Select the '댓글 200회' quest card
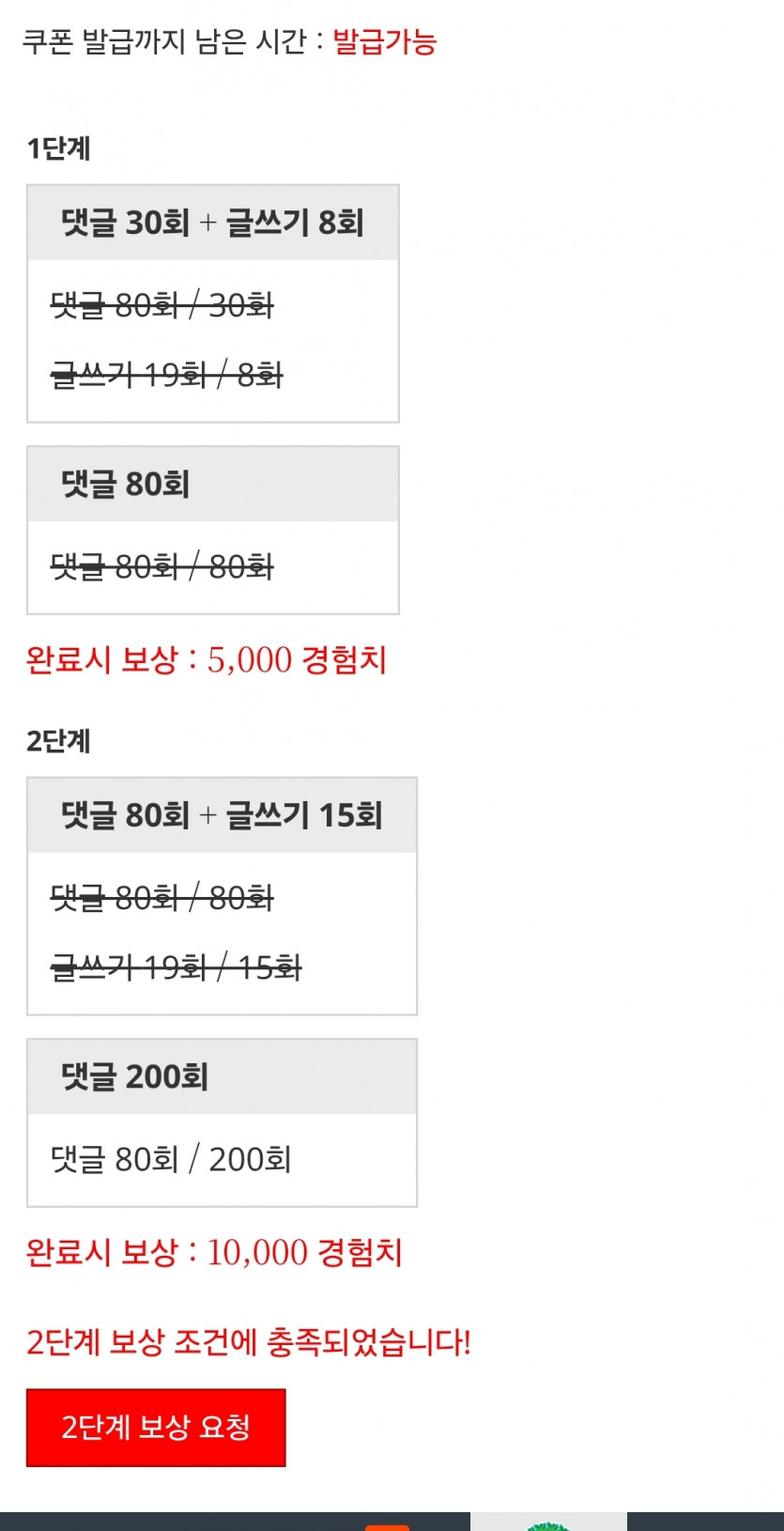The height and width of the screenshot is (1531, 784). click(223, 1076)
